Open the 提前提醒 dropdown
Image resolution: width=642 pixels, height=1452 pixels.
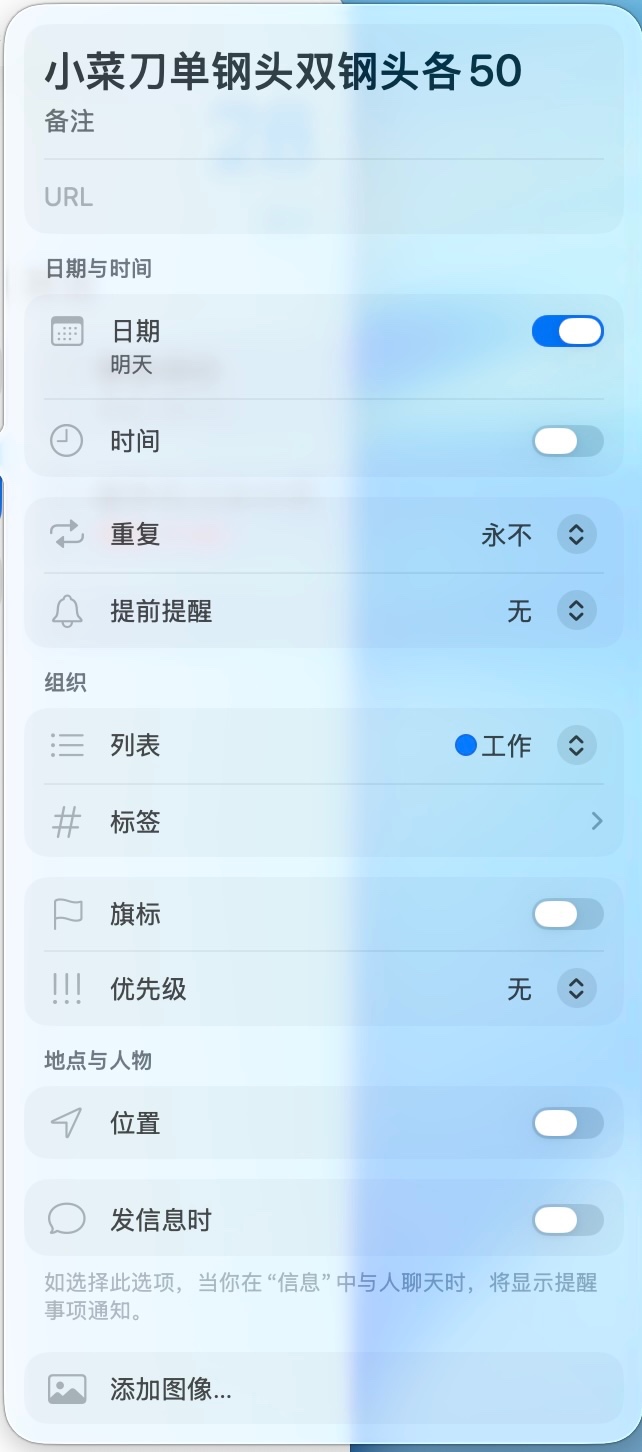(x=576, y=611)
